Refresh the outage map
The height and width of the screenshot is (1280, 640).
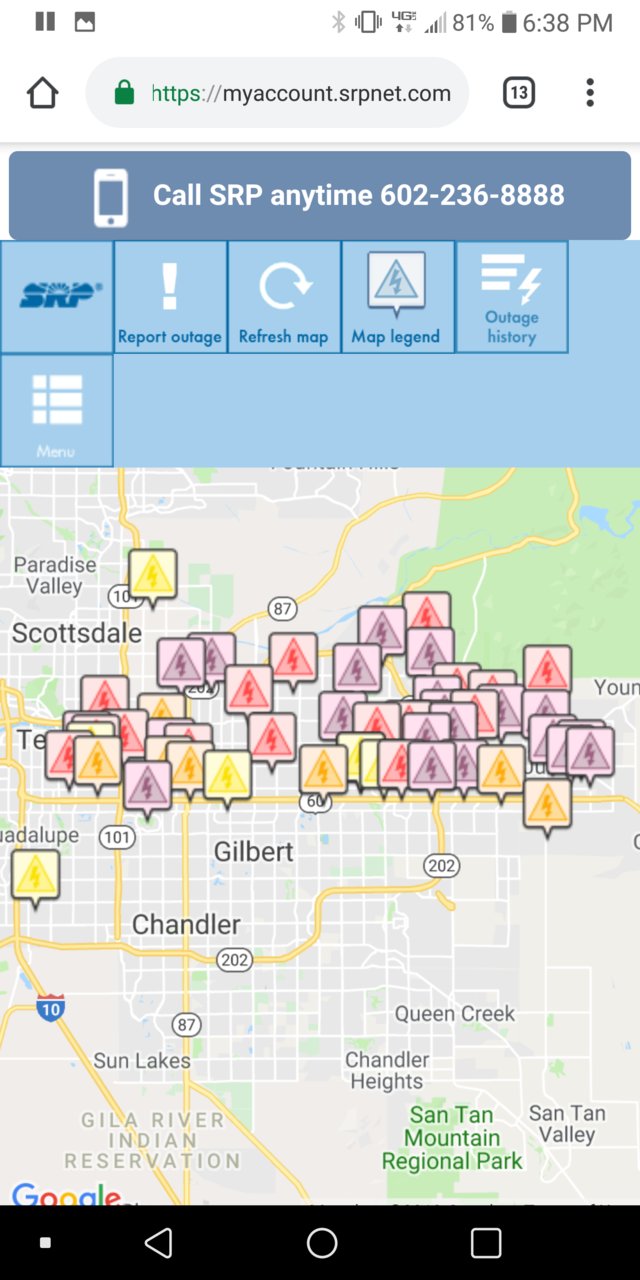click(284, 297)
